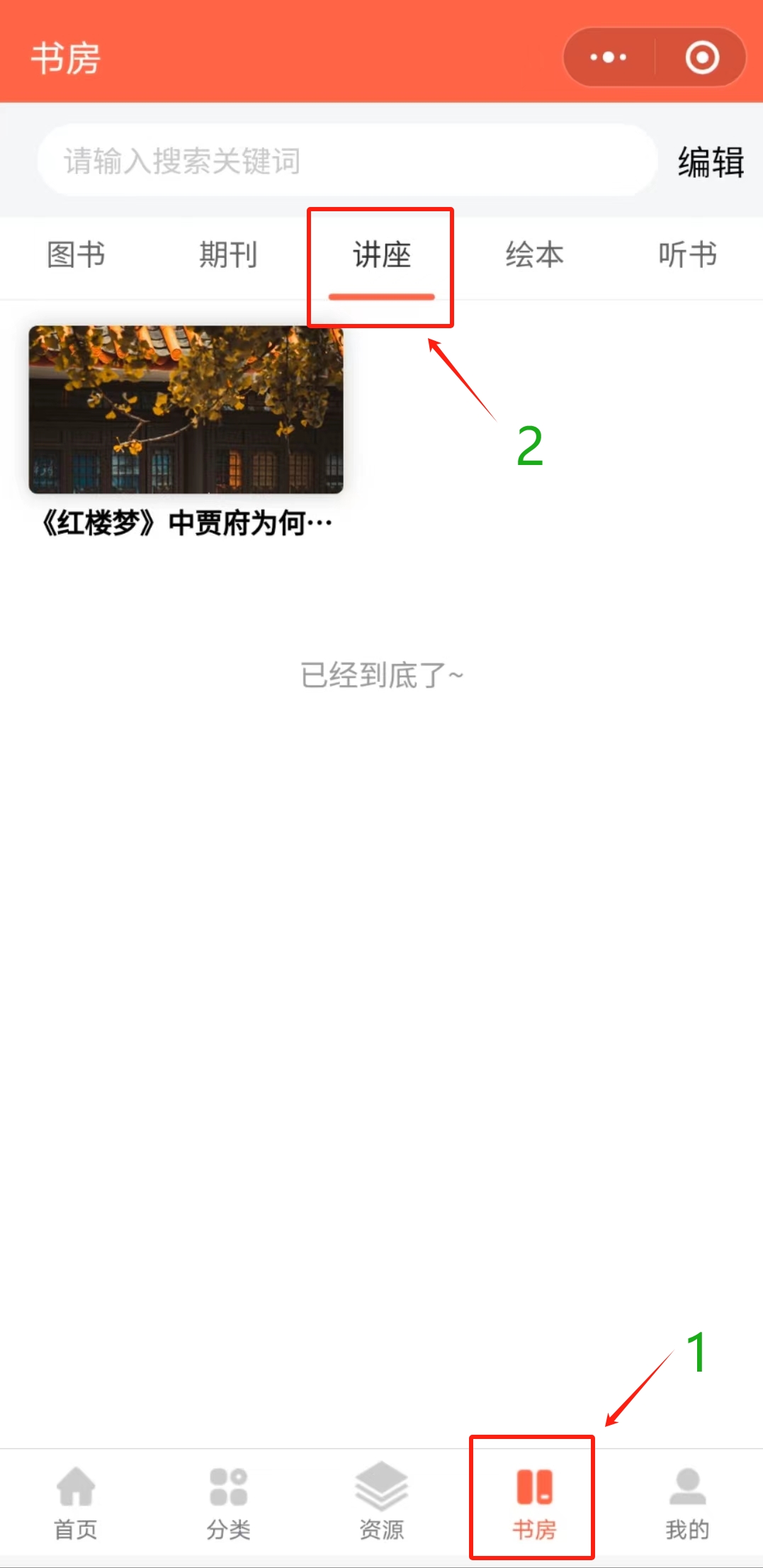The height and width of the screenshot is (1568, 763).
Task: Open the 分类 categories tab
Action: pyautogui.click(x=228, y=1499)
